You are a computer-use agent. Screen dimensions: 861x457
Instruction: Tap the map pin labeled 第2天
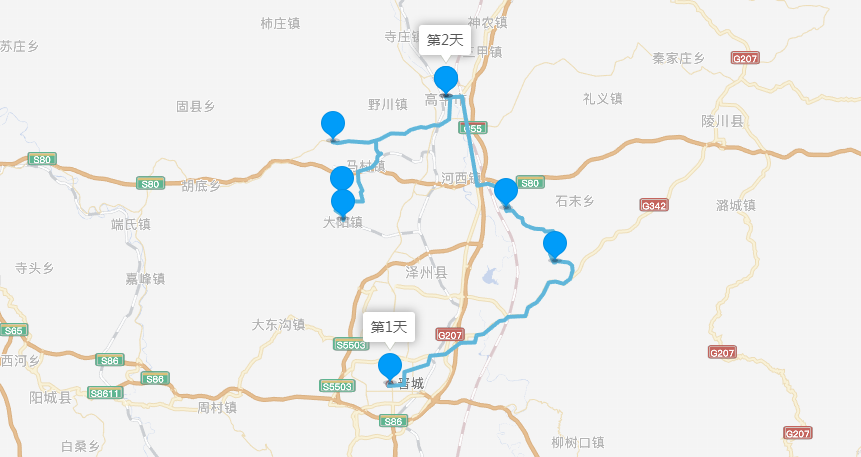(446, 79)
